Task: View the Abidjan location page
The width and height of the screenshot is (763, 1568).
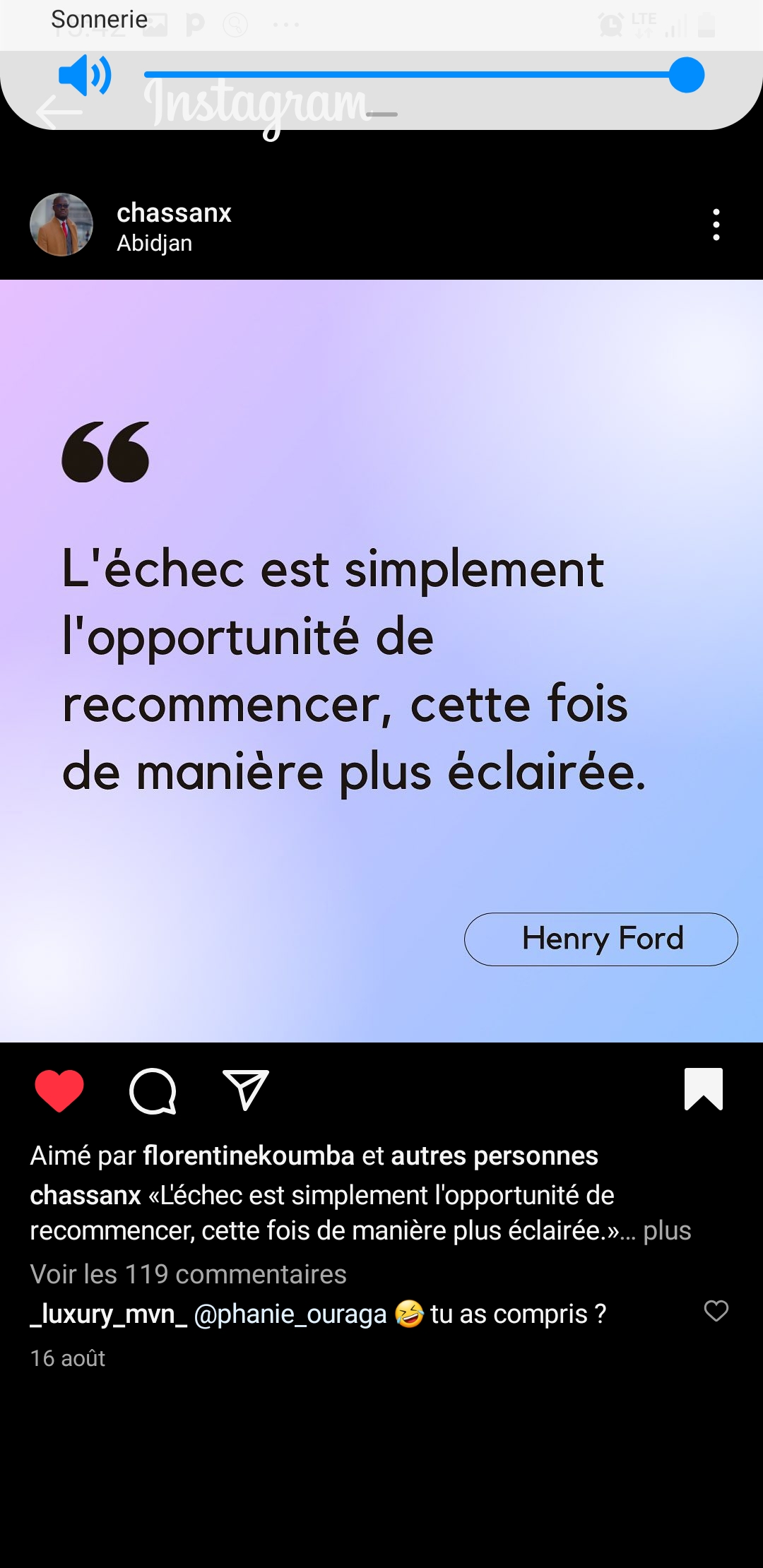Action: tap(154, 243)
